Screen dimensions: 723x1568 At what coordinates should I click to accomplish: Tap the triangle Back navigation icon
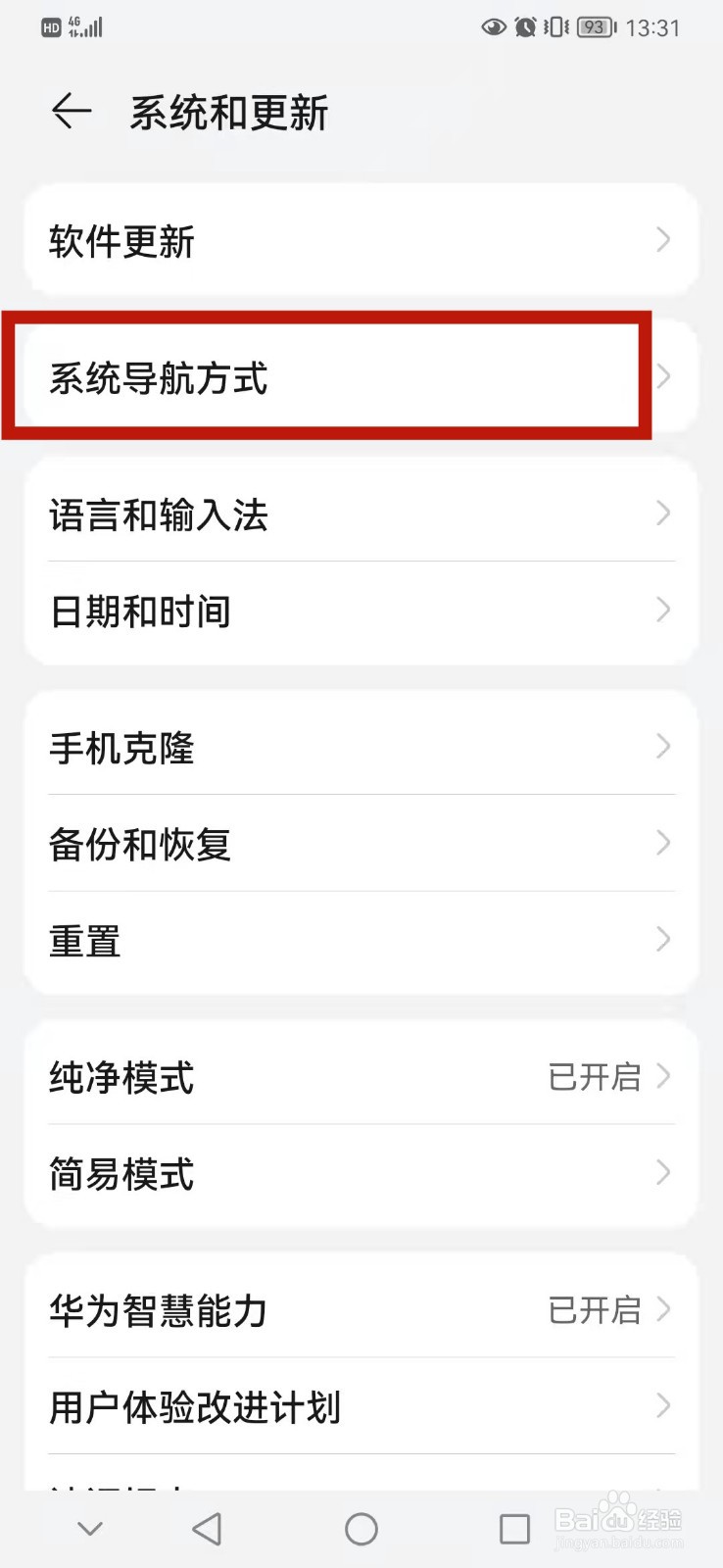tap(207, 1528)
